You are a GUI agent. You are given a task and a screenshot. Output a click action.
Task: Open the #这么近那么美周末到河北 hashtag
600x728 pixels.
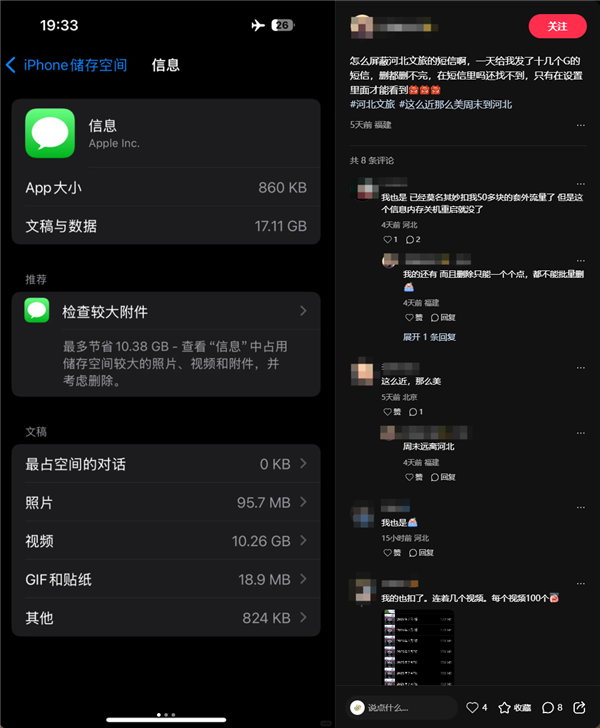pyautogui.click(x=455, y=104)
